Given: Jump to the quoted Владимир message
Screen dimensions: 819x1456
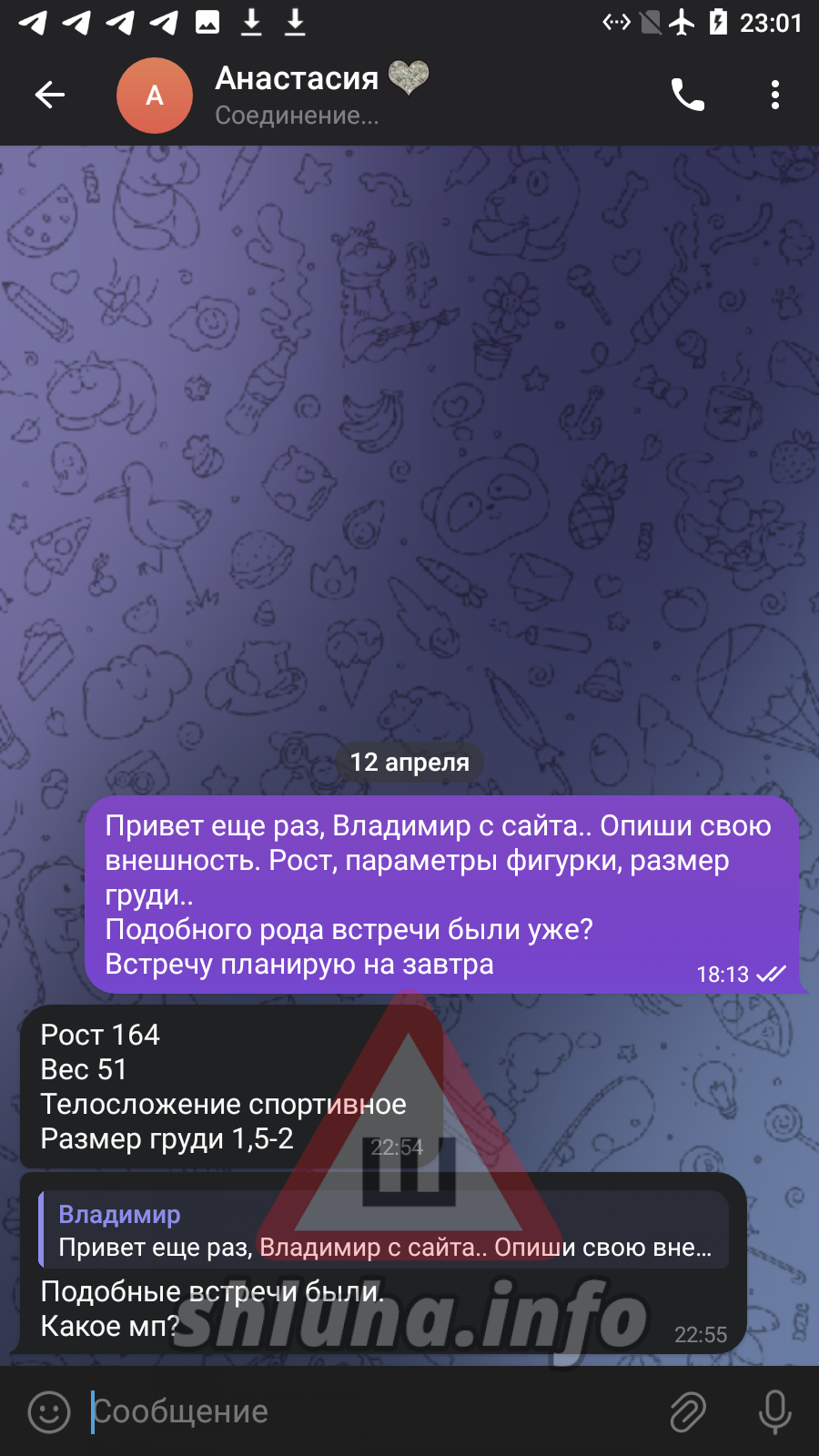Looking at the screenshot, I should [x=384, y=1230].
